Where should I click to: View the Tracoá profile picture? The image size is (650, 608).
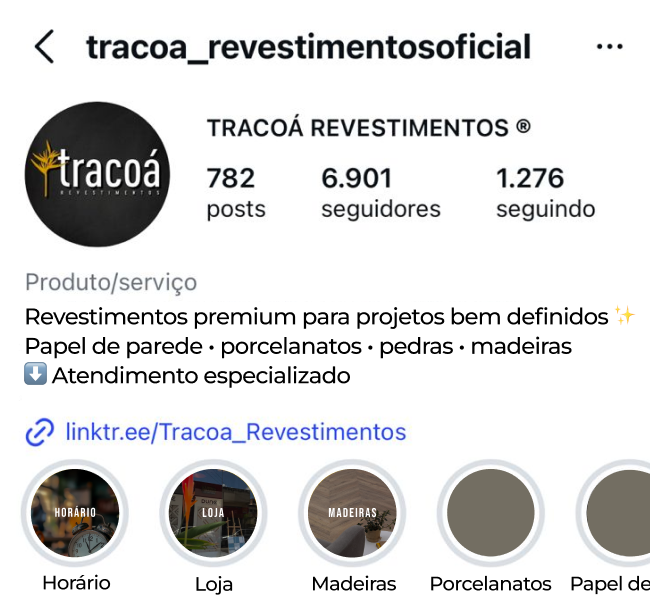tap(98, 173)
